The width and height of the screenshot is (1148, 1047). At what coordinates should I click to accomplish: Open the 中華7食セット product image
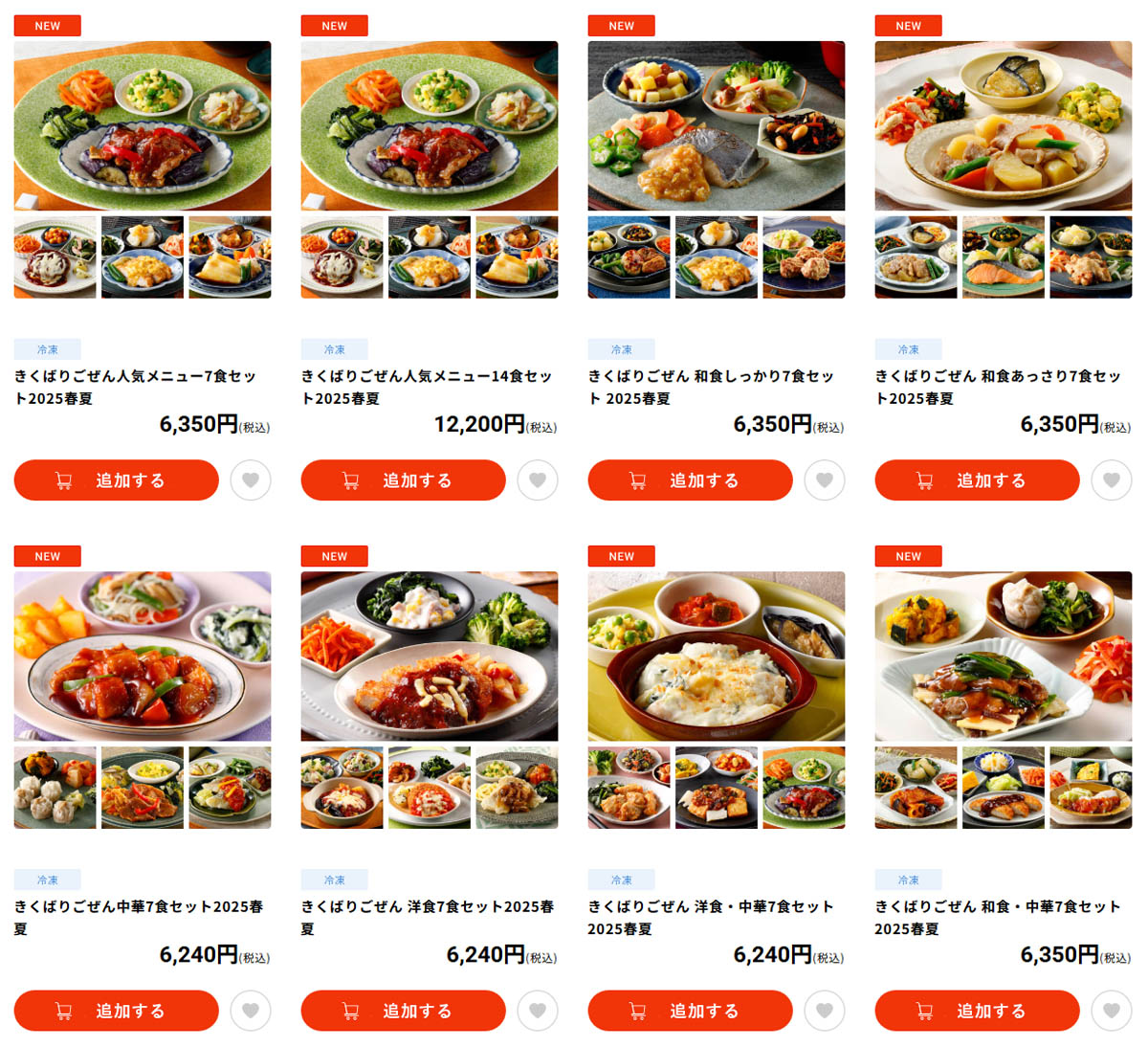(x=143, y=657)
